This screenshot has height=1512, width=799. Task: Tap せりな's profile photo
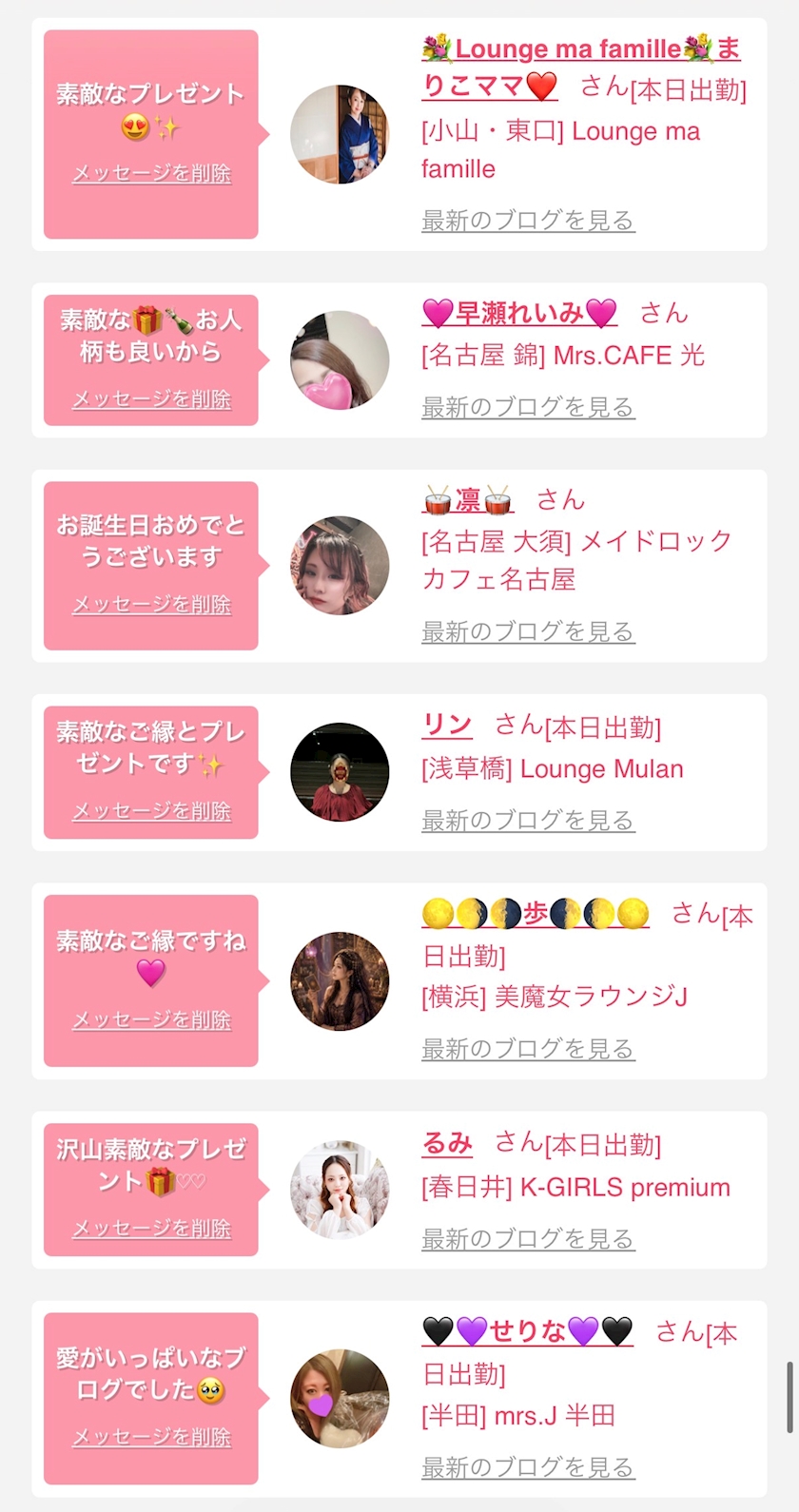[340, 1399]
